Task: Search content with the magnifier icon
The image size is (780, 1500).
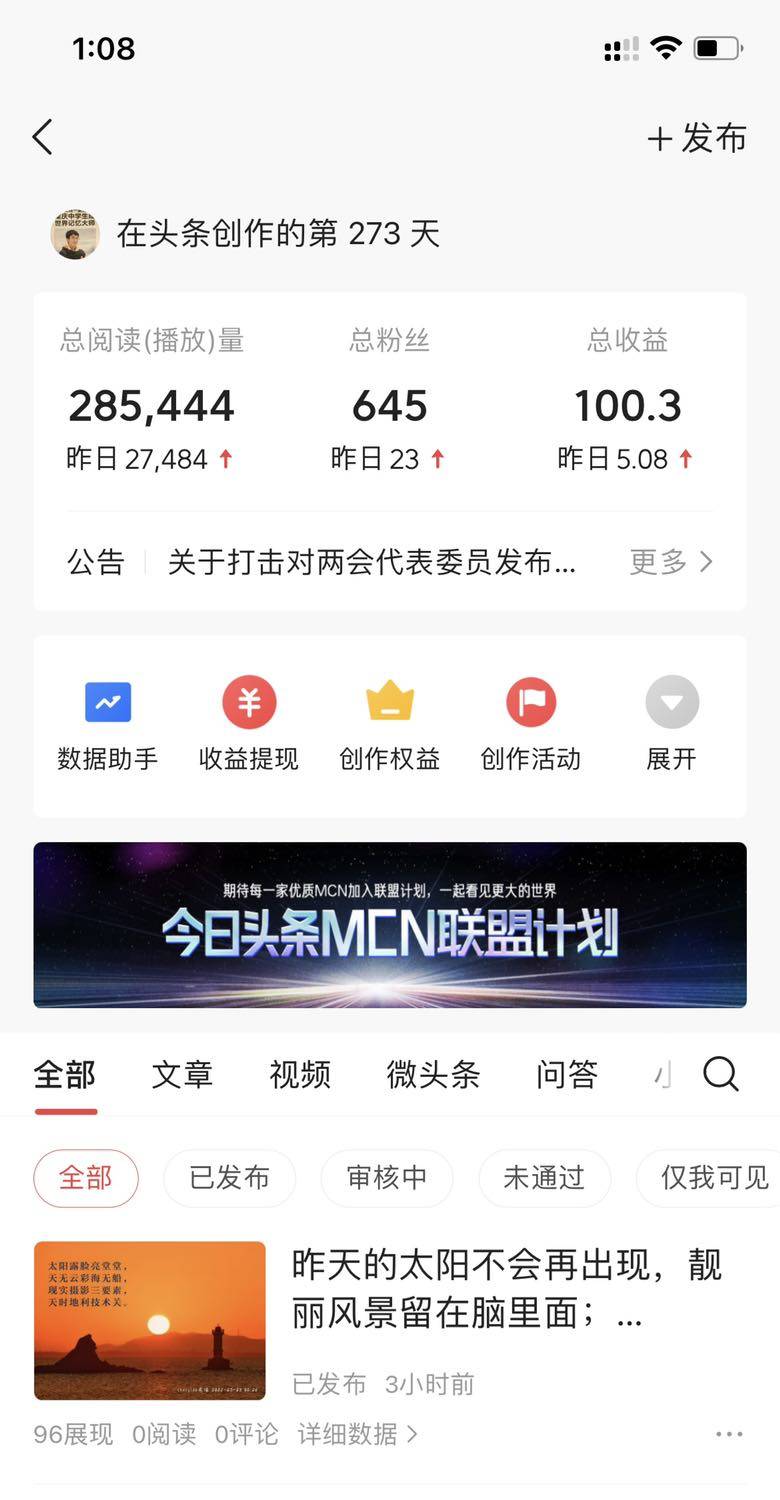Action: click(x=721, y=1074)
